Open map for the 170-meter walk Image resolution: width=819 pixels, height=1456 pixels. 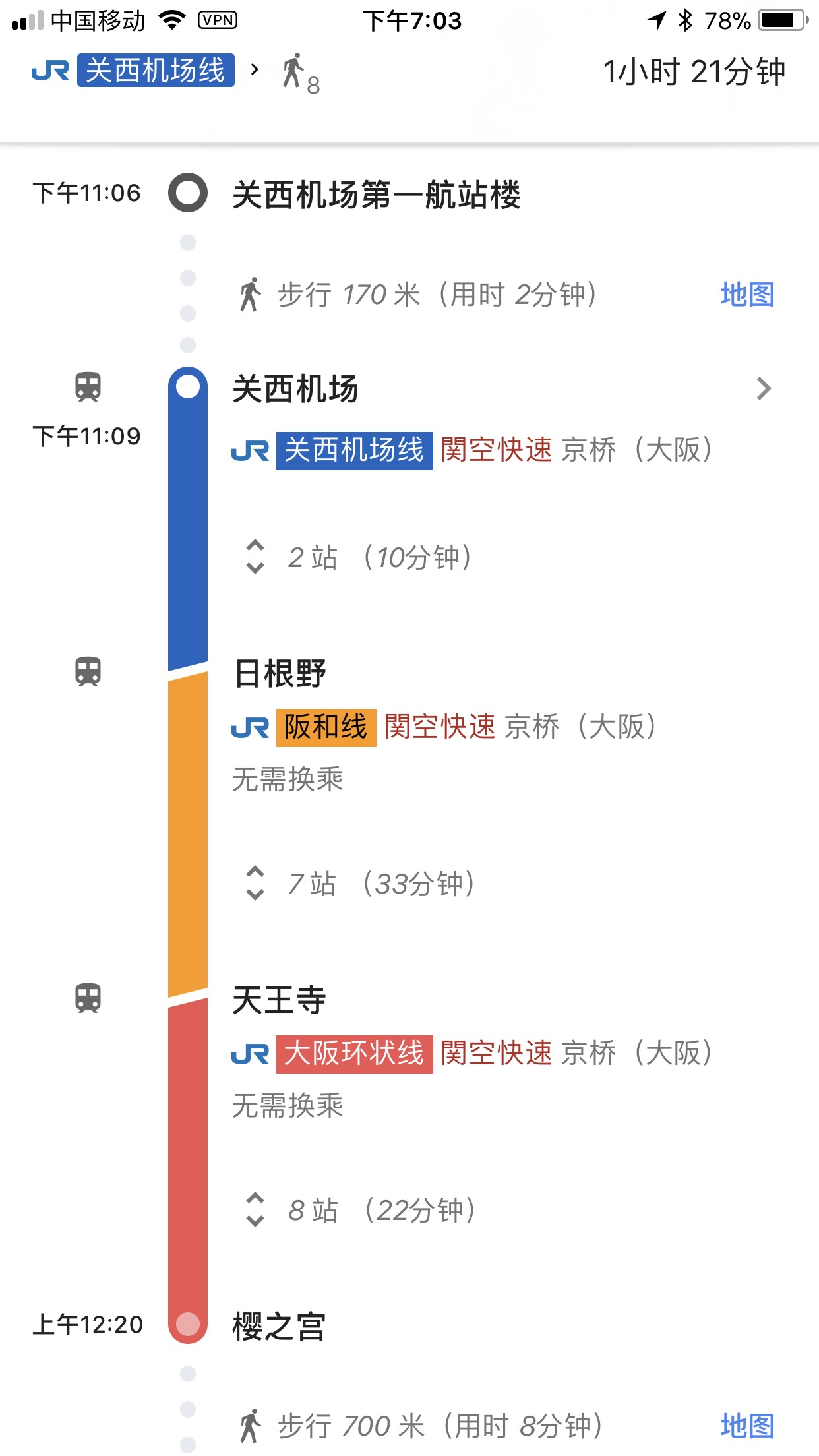coord(746,295)
